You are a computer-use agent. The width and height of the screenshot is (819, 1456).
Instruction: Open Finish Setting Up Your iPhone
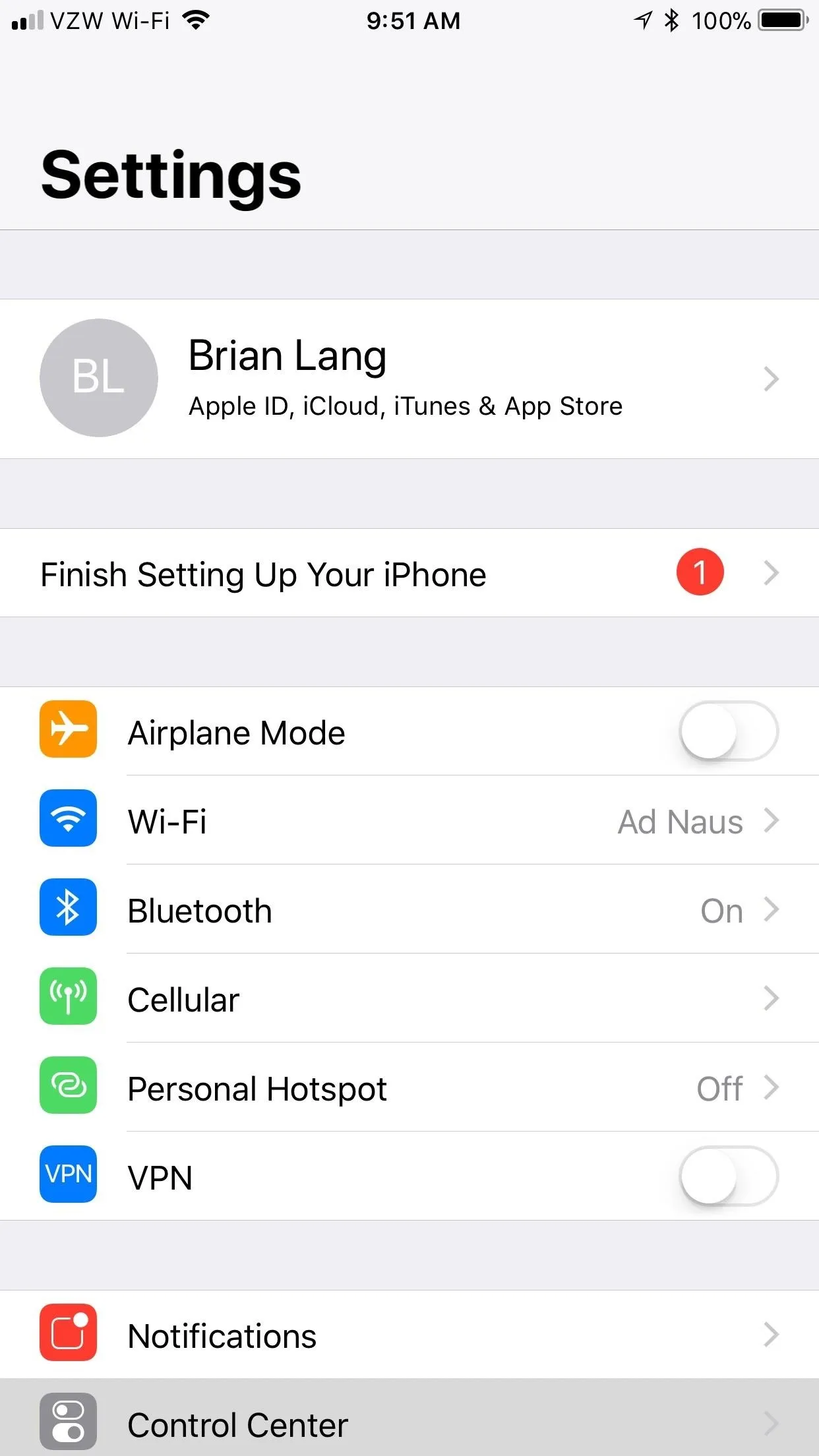[x=409, y=573]
